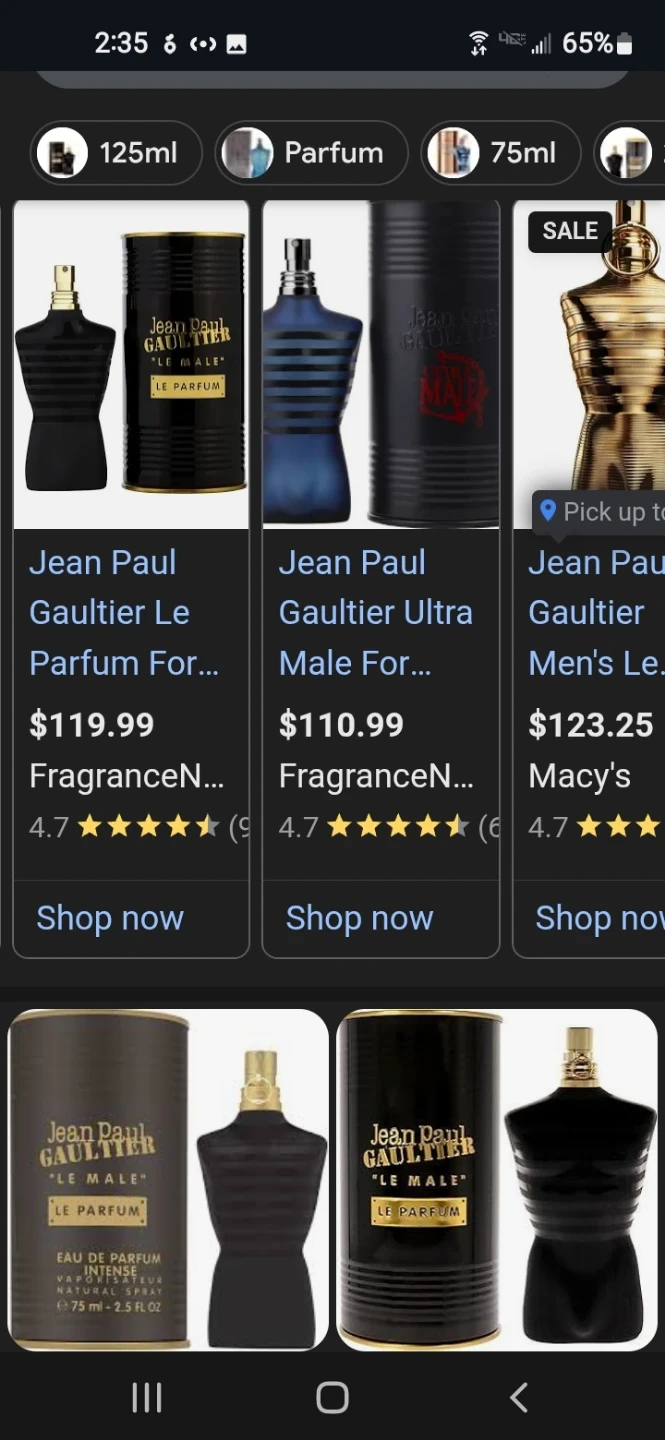The image size is (665, 1440).
Task: Open recent apps from navigation bar
Action: pos(147,1397)
